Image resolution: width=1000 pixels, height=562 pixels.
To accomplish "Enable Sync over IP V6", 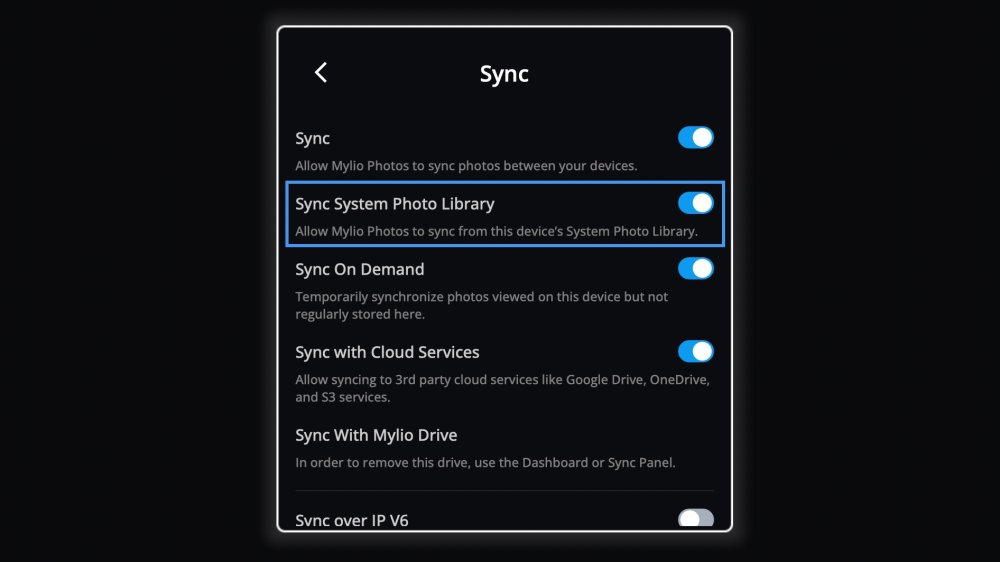I will (x=695, y=518).
